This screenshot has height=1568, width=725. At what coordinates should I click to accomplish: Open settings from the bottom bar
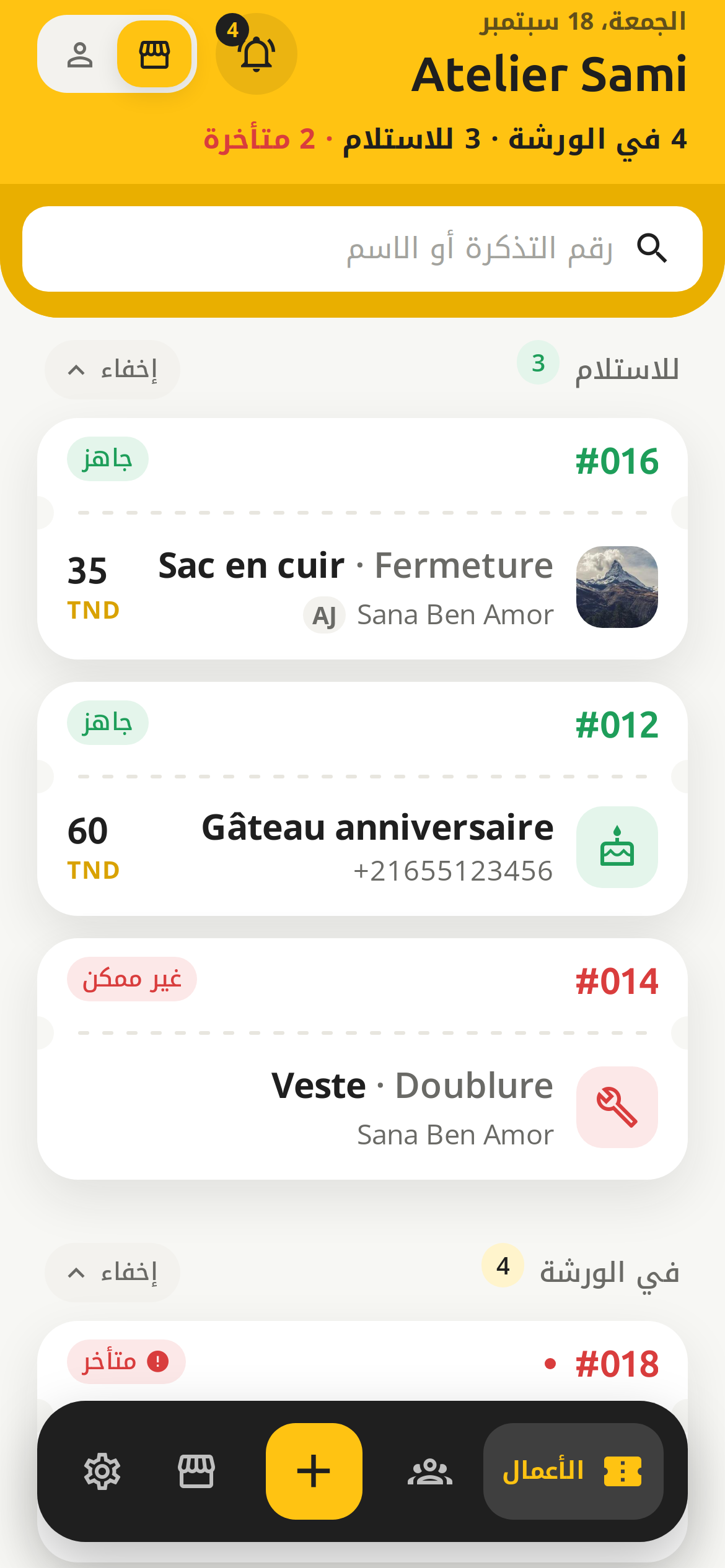102,1471
